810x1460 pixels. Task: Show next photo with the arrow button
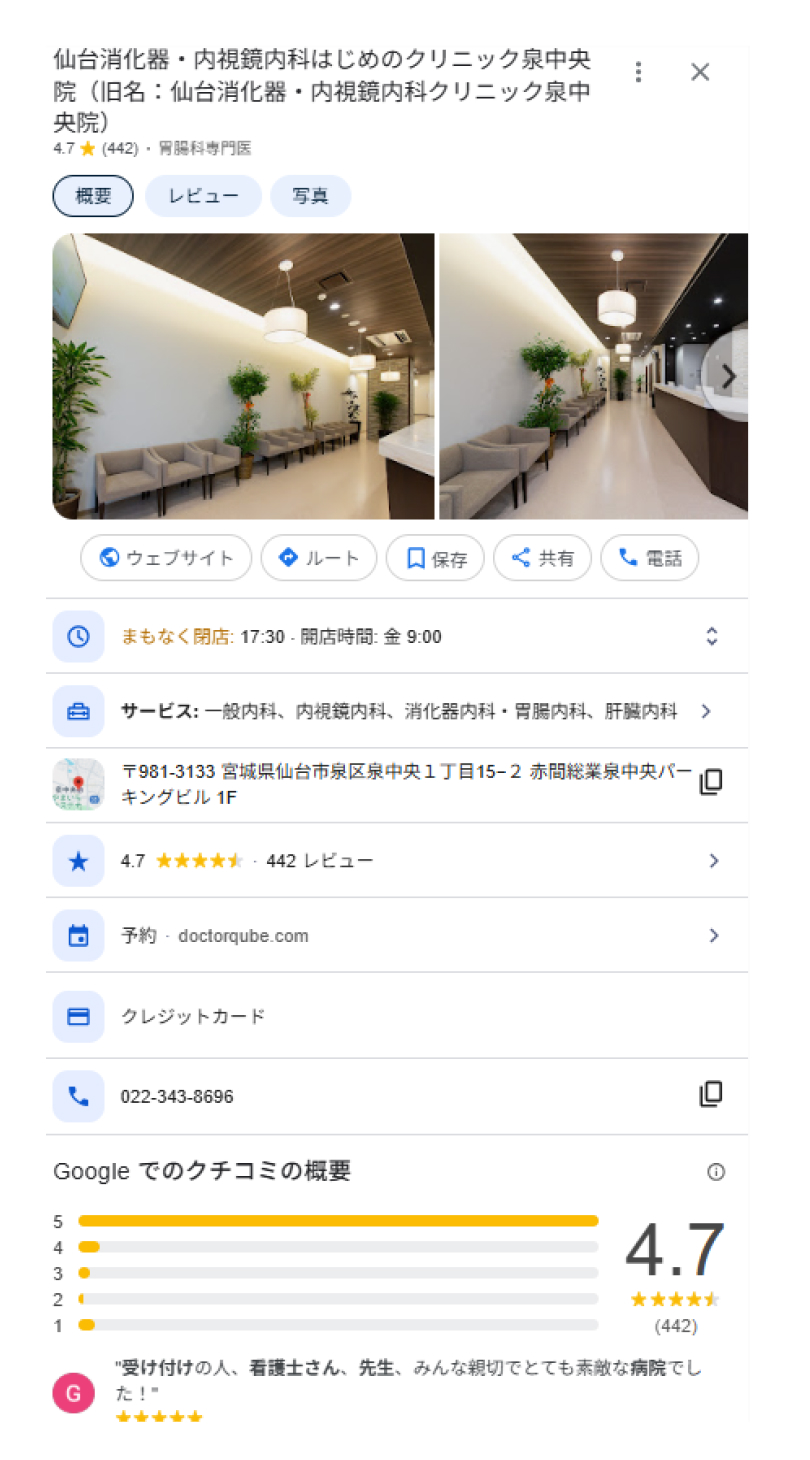[x=727, y=376]
